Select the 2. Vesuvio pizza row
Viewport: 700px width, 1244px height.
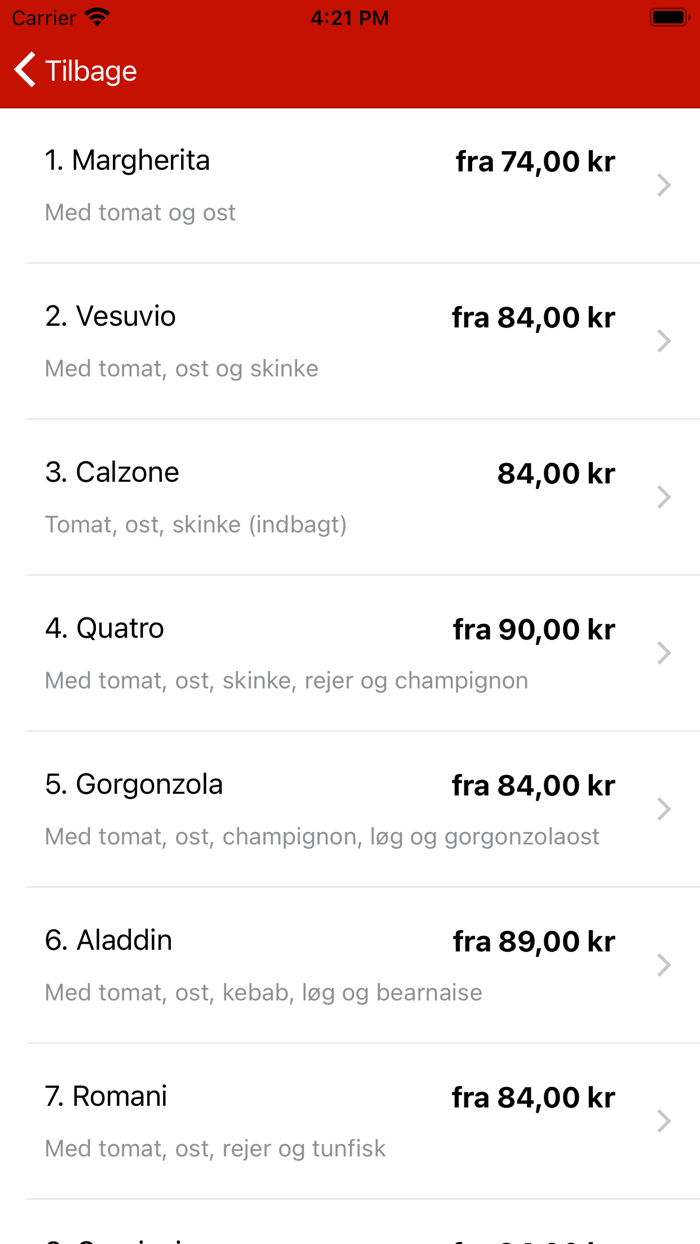pyautogui.click(x=350, y=342)
